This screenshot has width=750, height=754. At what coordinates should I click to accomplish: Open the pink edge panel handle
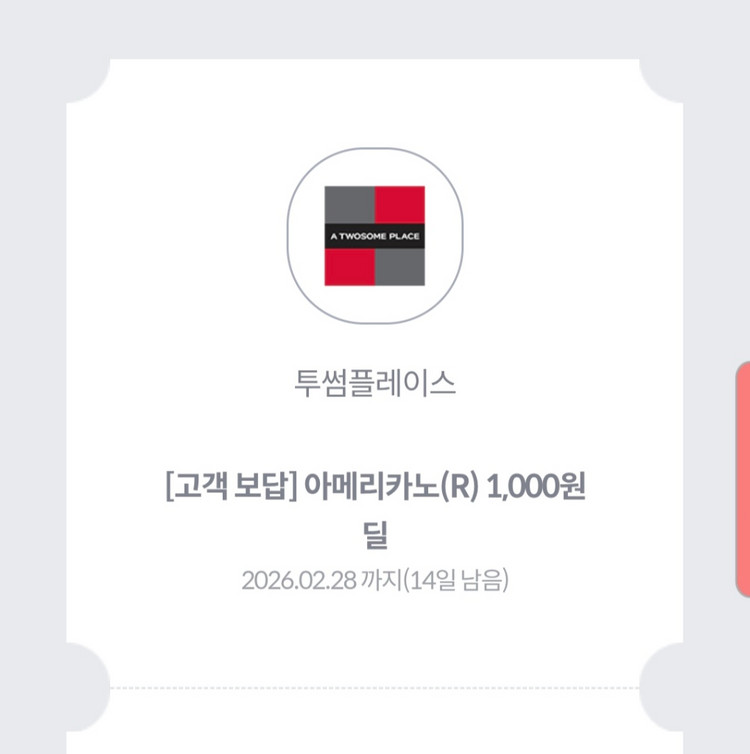(x=743, y=479)
